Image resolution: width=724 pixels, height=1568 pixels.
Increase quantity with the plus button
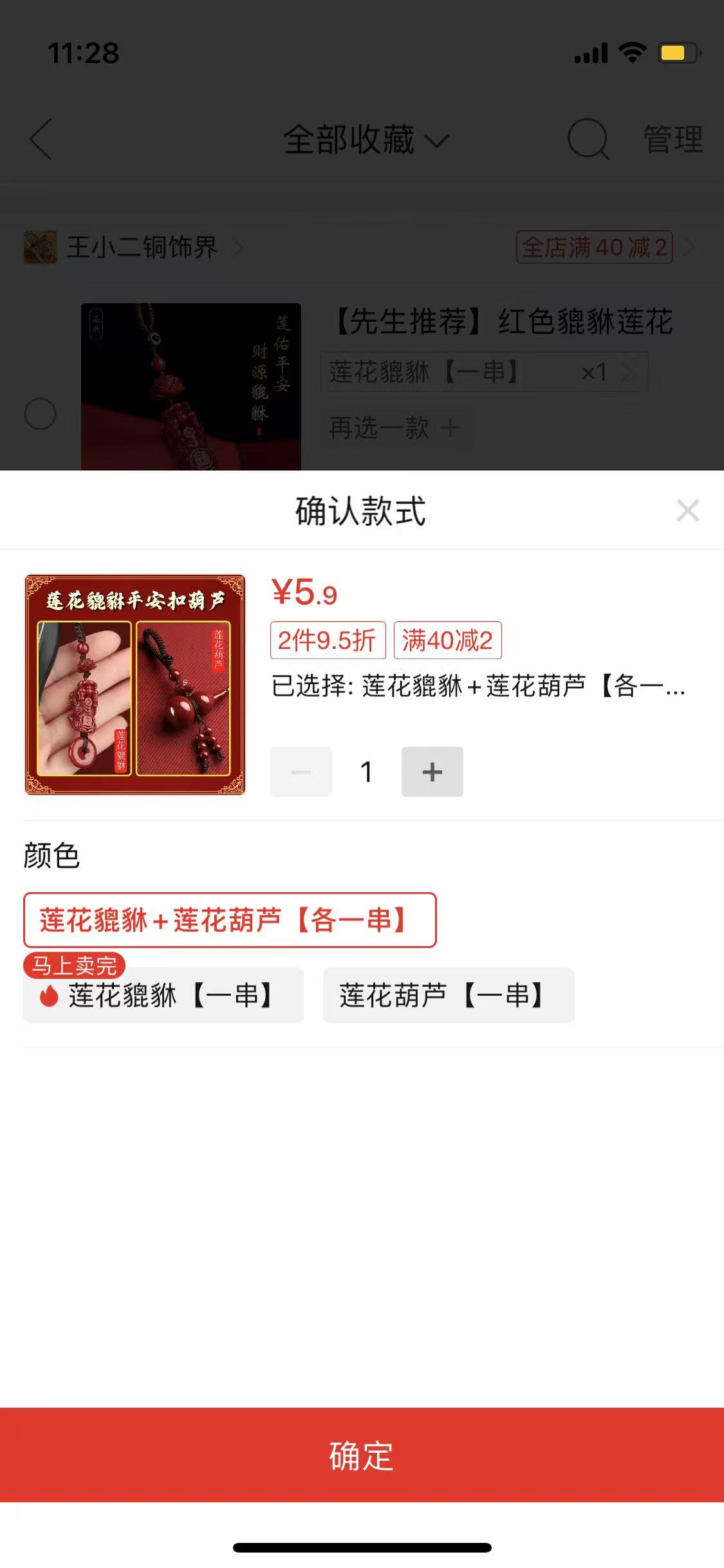[432, 771]
